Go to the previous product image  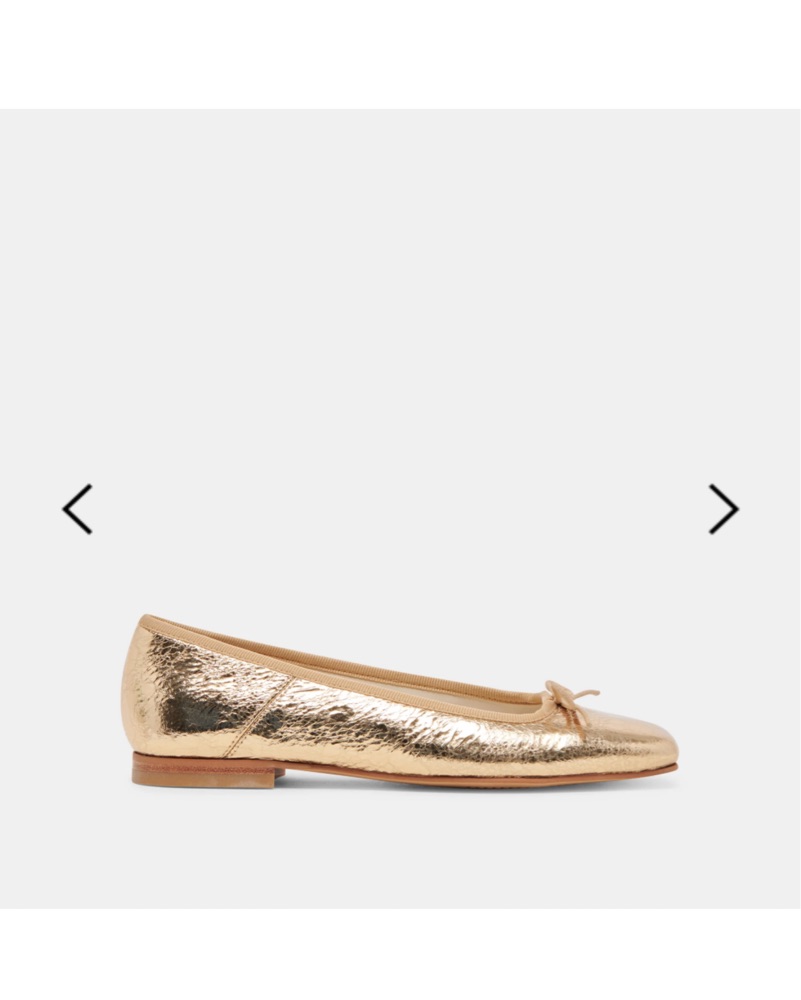click(x=77, y=509)
